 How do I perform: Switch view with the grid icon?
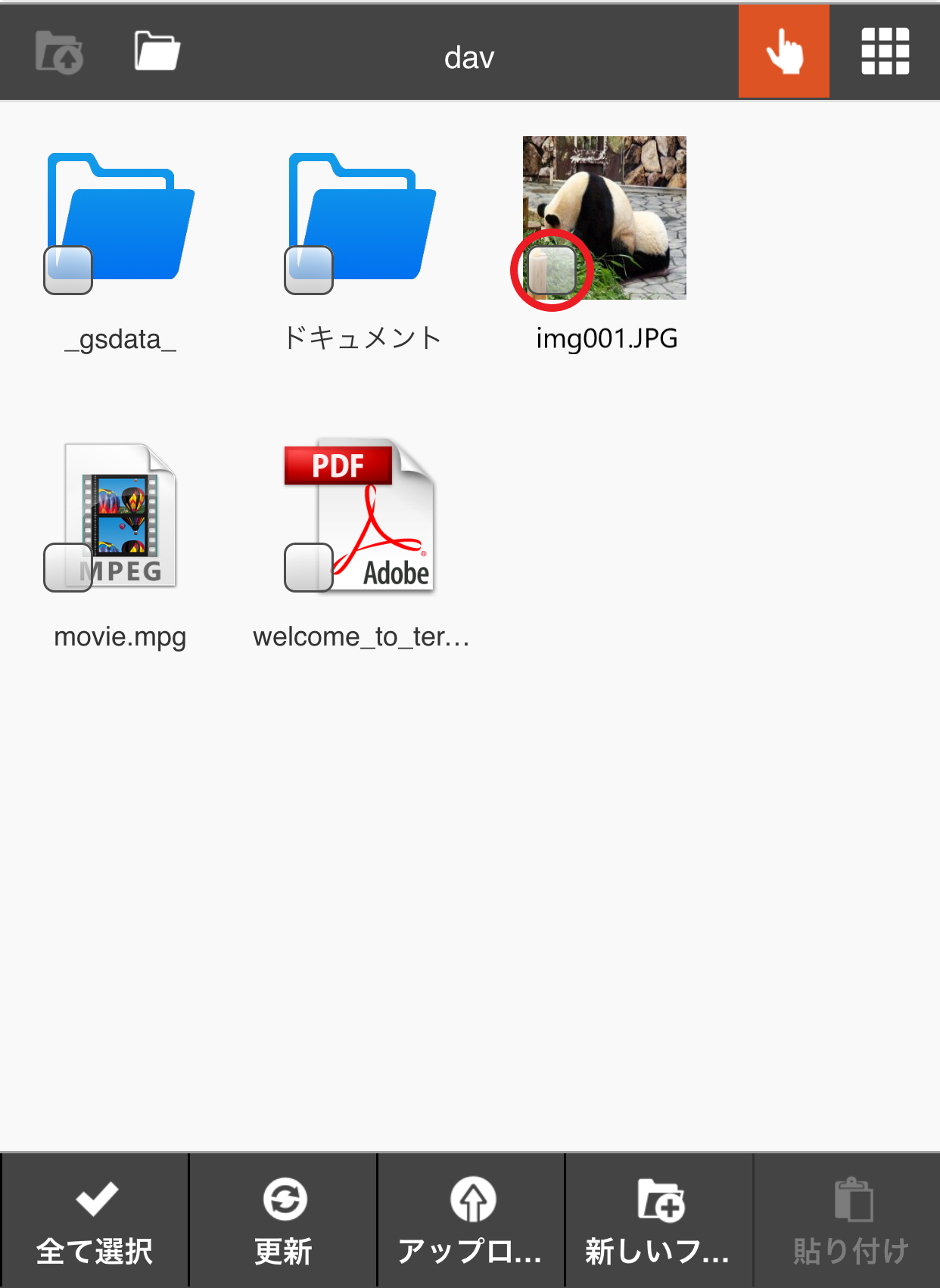point(885,51)
